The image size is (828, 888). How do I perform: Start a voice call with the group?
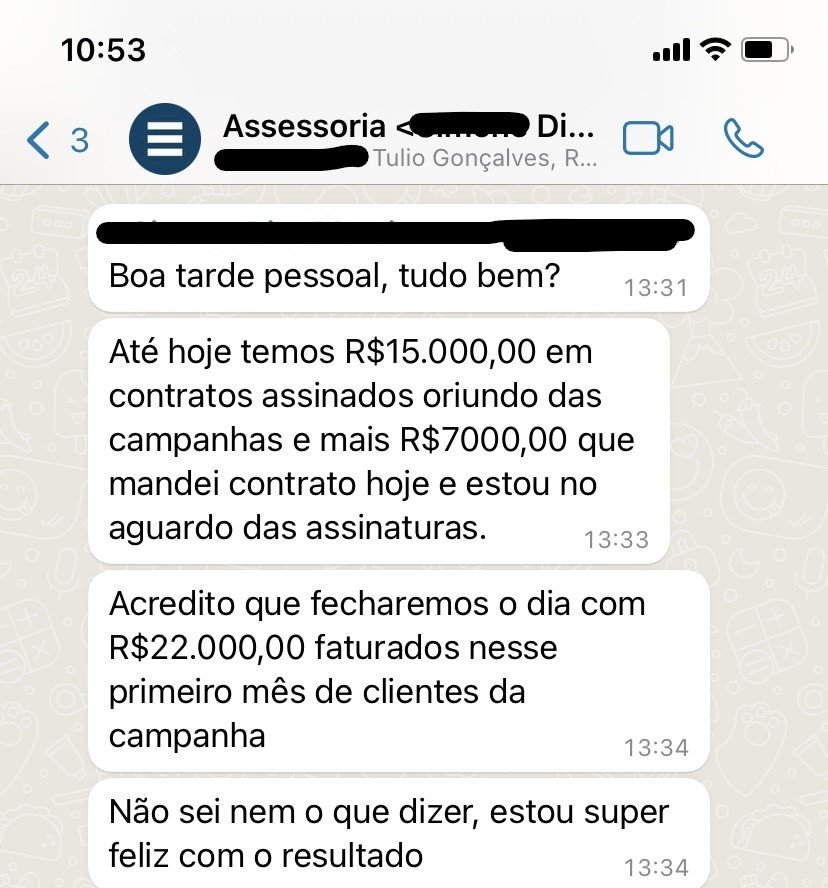coord(743,139)
